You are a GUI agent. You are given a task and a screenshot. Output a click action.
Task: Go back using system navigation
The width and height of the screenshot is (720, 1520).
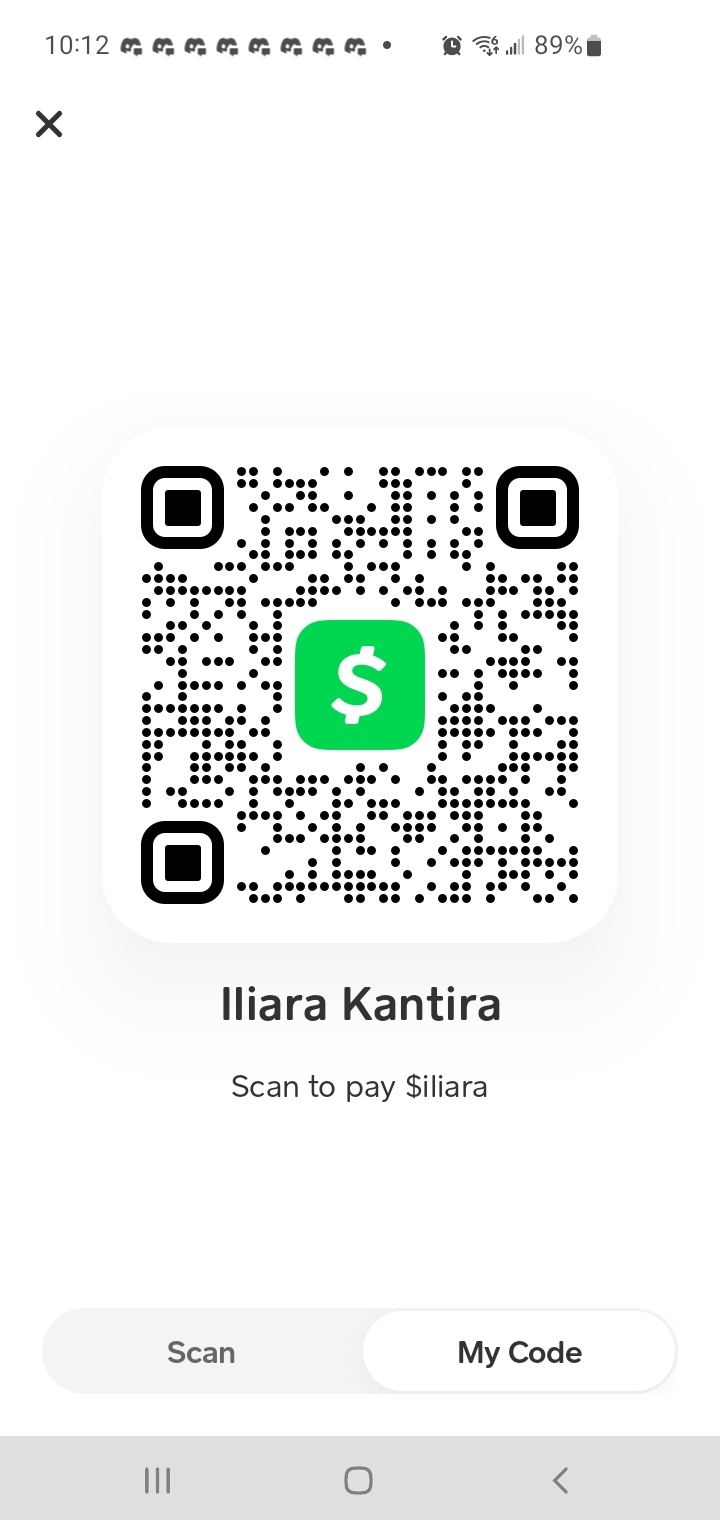560,1480
